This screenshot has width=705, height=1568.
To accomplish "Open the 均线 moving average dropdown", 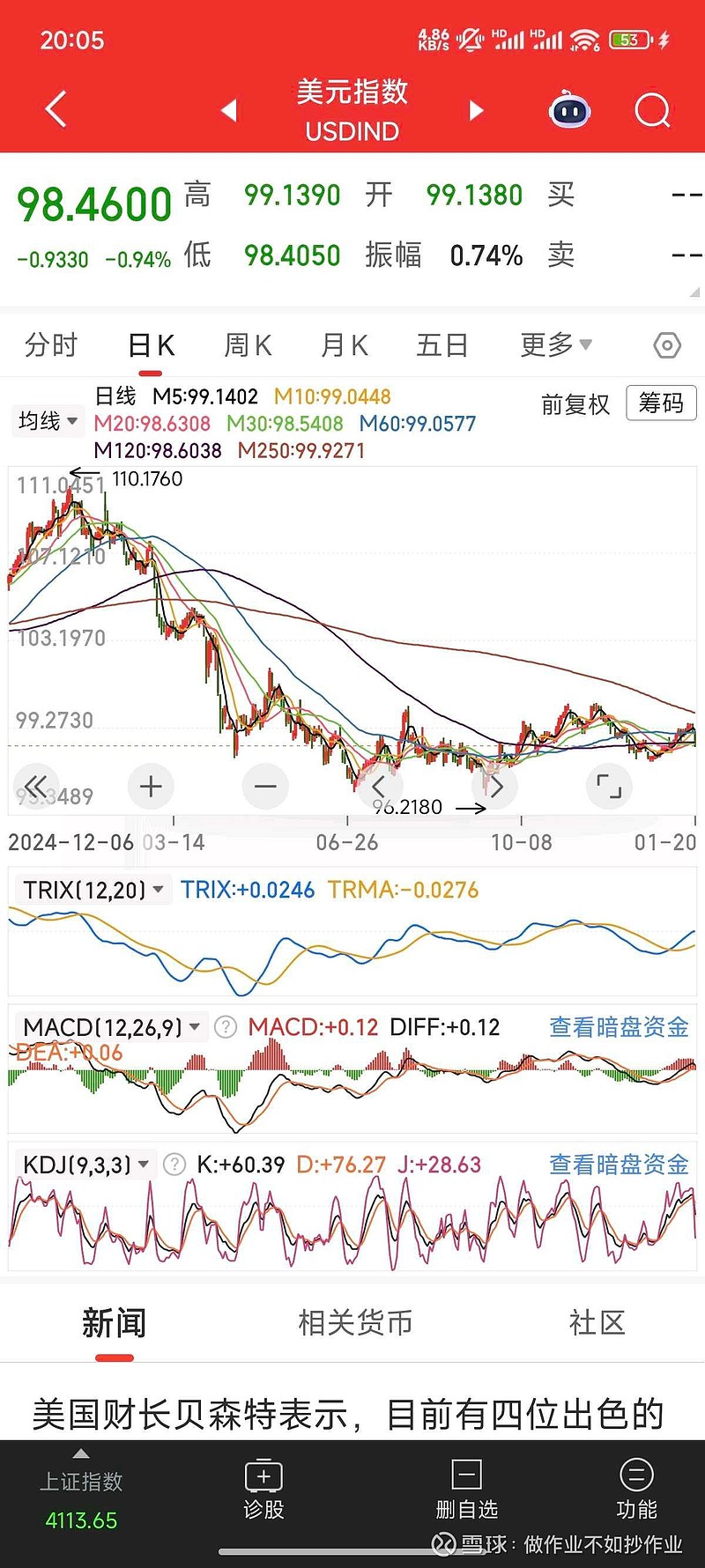I will 48,421.
